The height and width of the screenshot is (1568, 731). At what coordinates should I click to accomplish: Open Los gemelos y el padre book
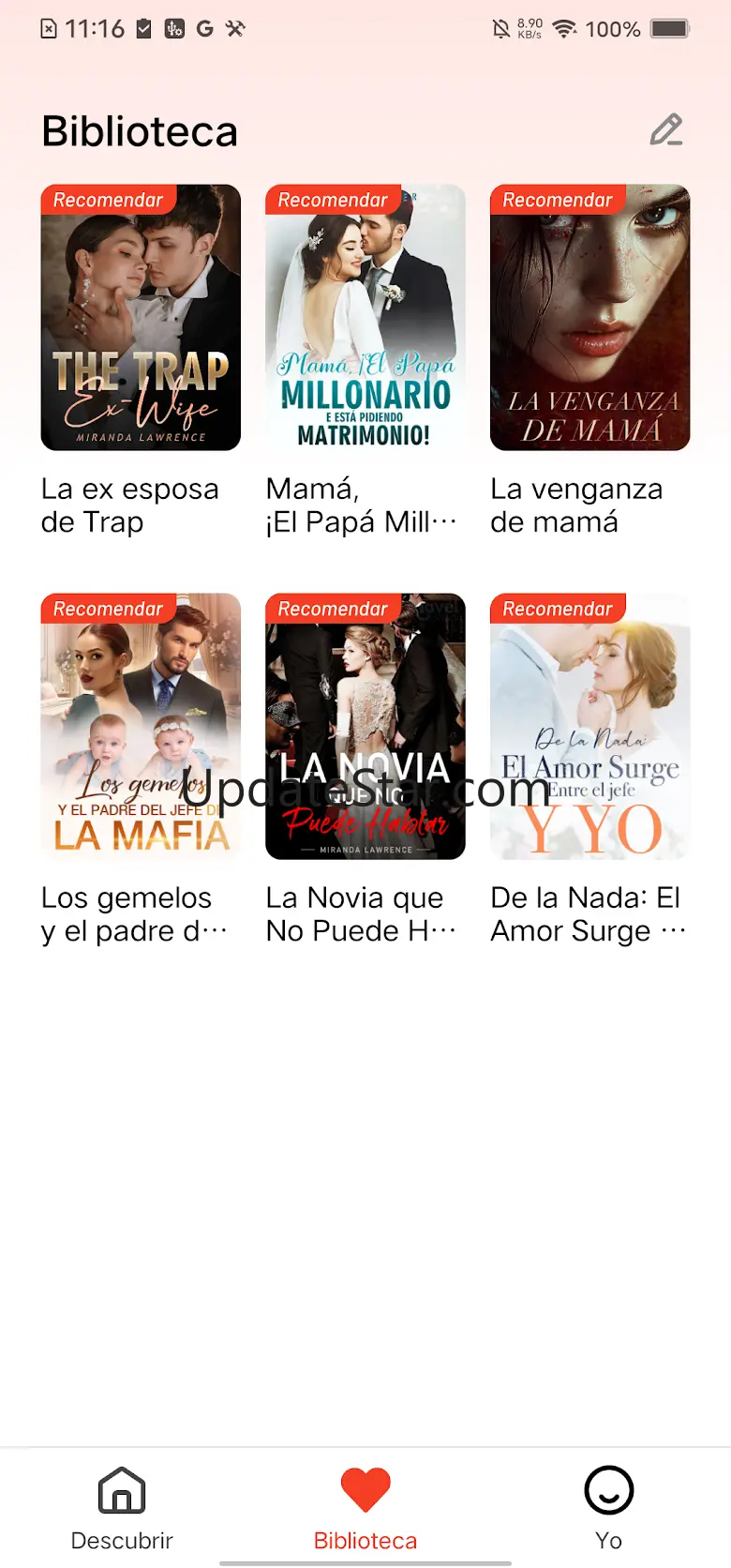[141, 727]
